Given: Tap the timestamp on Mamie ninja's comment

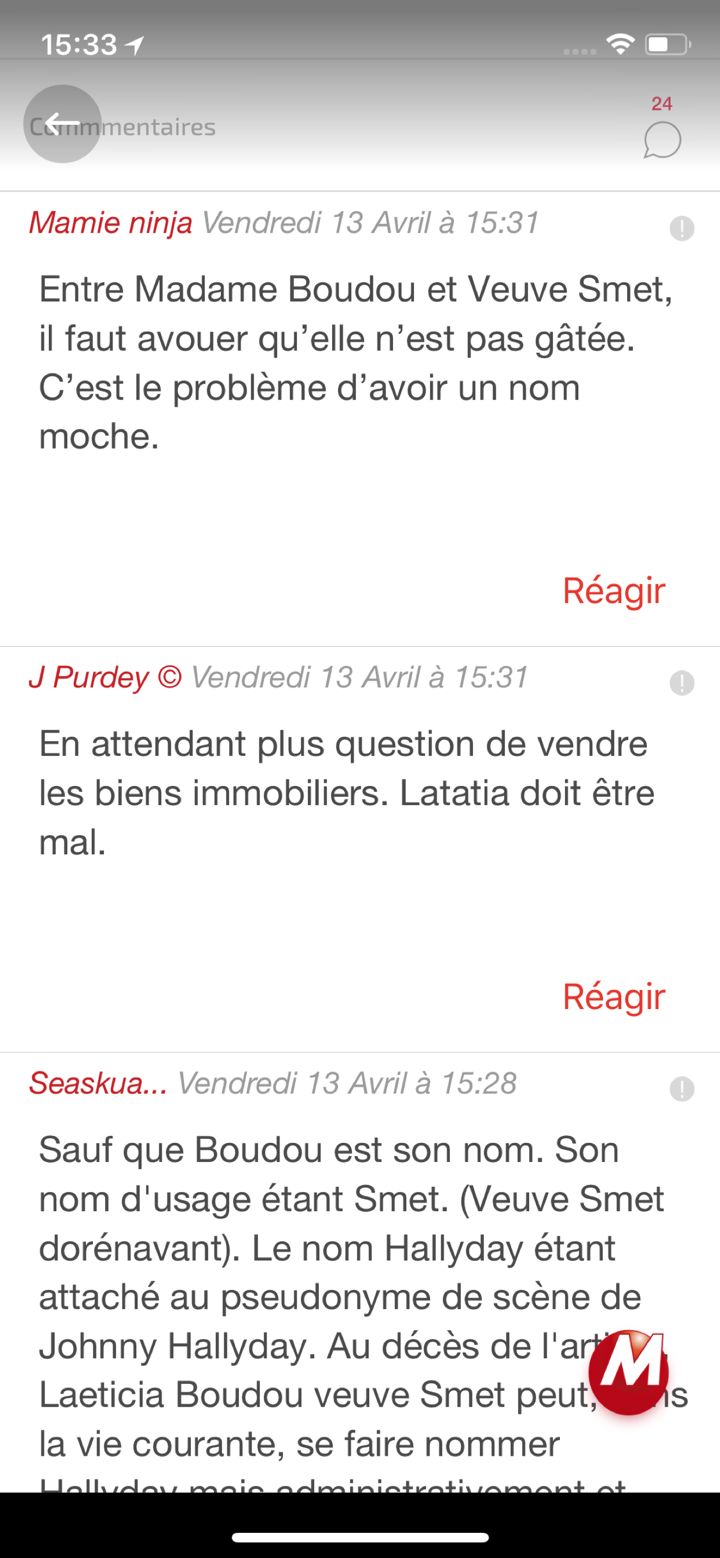Looking at the screenshot, I should pos(370,222).
